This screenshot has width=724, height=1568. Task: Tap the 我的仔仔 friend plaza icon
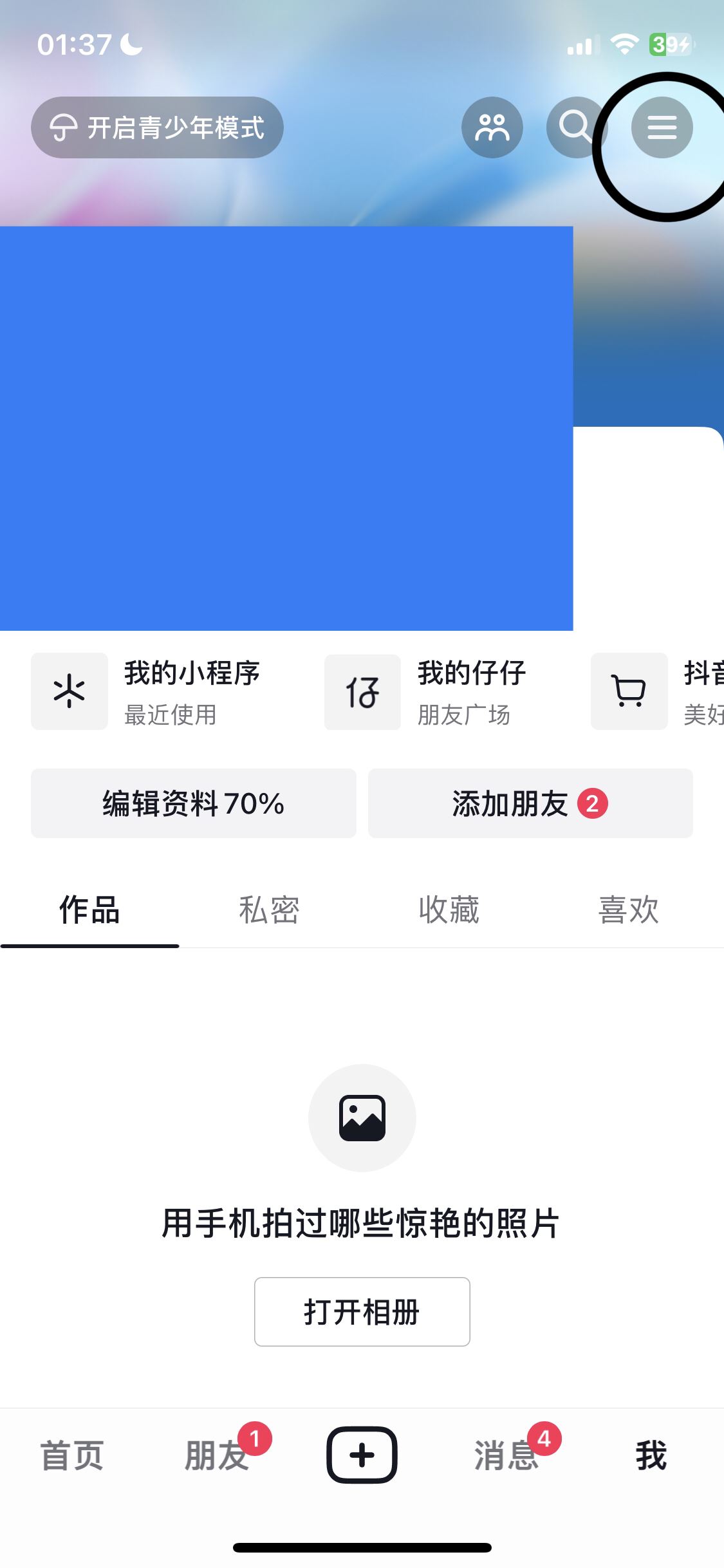click(x=362, y=691)
